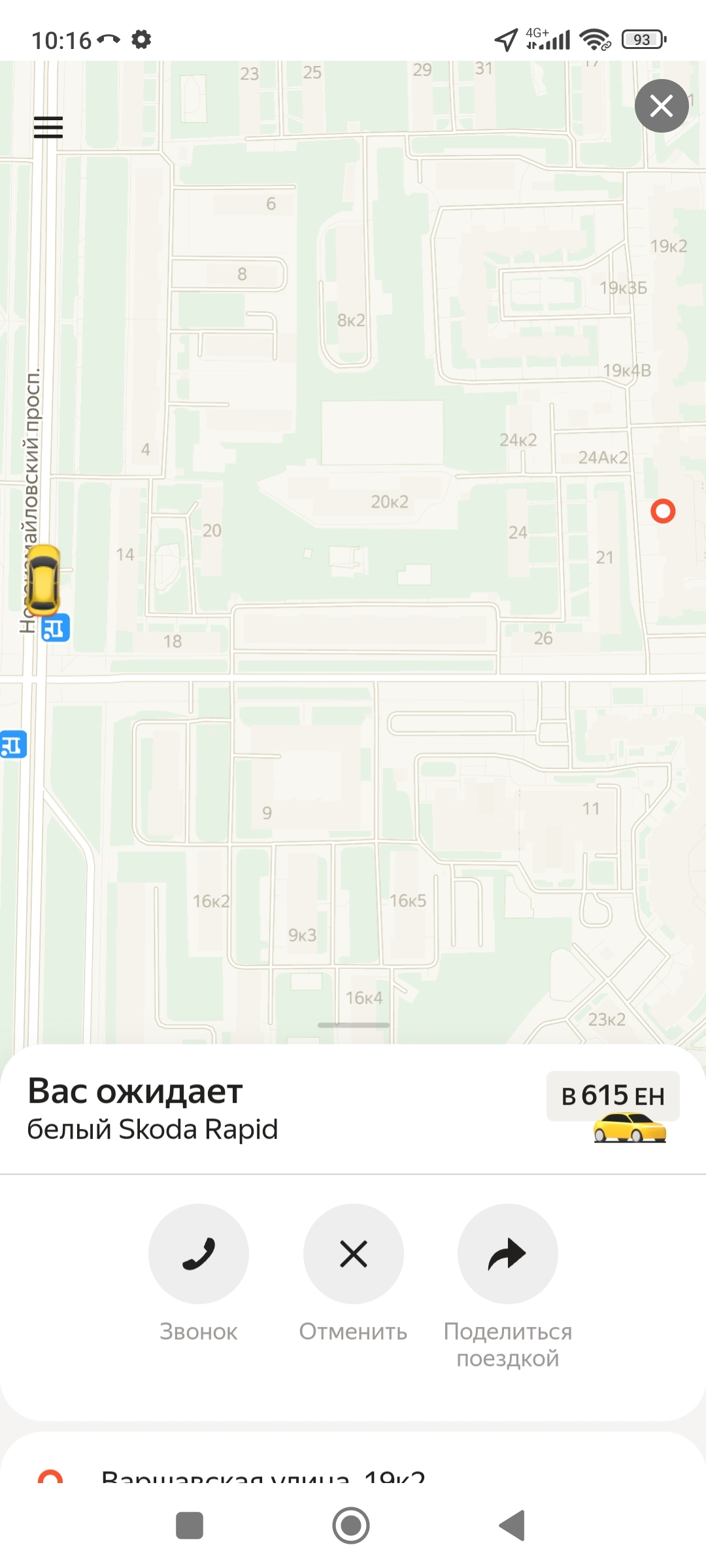Image resolution: width=706 pixels, height=1568 pixels.
Task: Go to the system home screen
Action: (x=351, y=1526)
